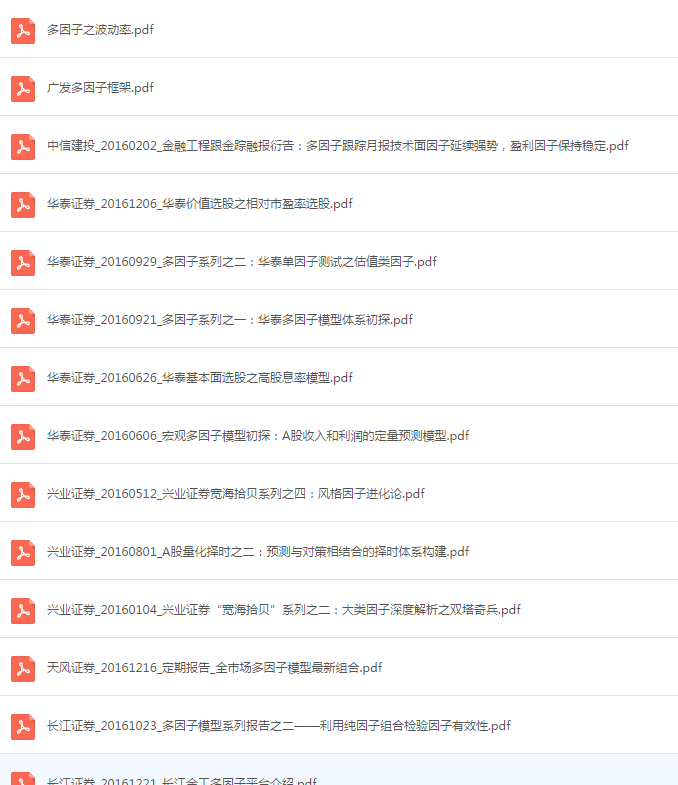Open 兴业证券_20160801 A股量化择时之二 PDF

257,552
